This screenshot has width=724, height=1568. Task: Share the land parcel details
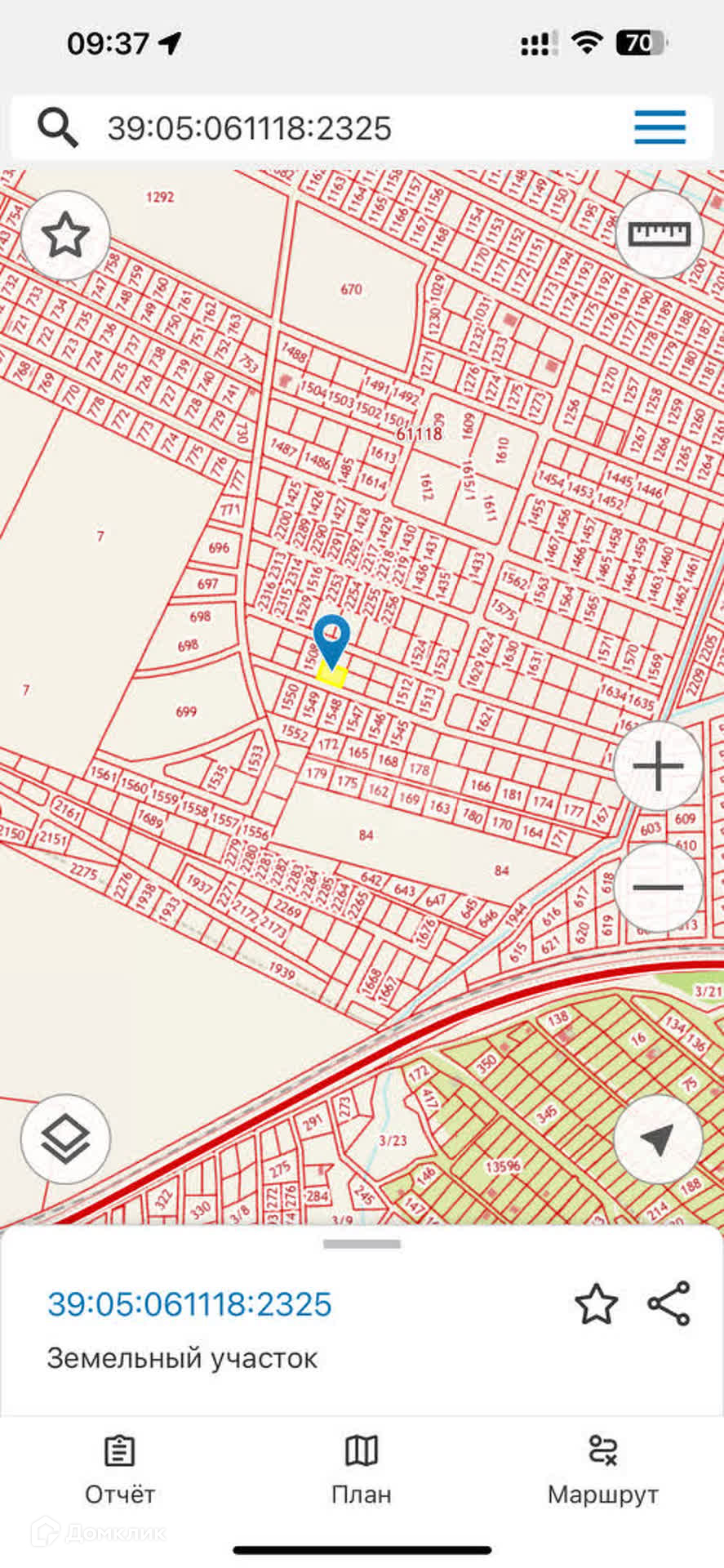pyautogui.click(x=668, y=1303)
